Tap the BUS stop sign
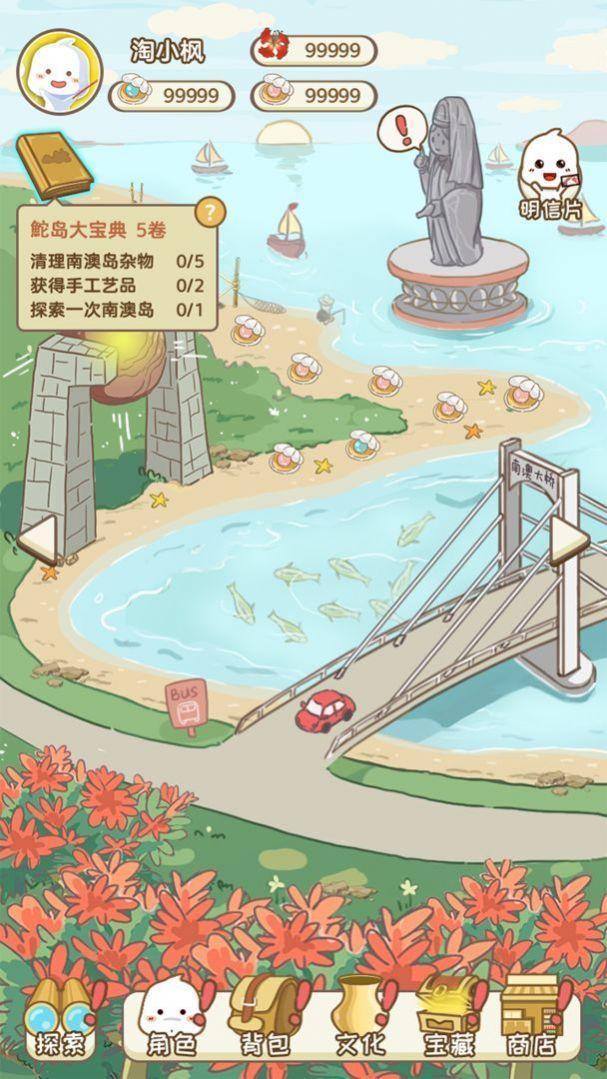The image size is (607, 1079). (186, 703)
